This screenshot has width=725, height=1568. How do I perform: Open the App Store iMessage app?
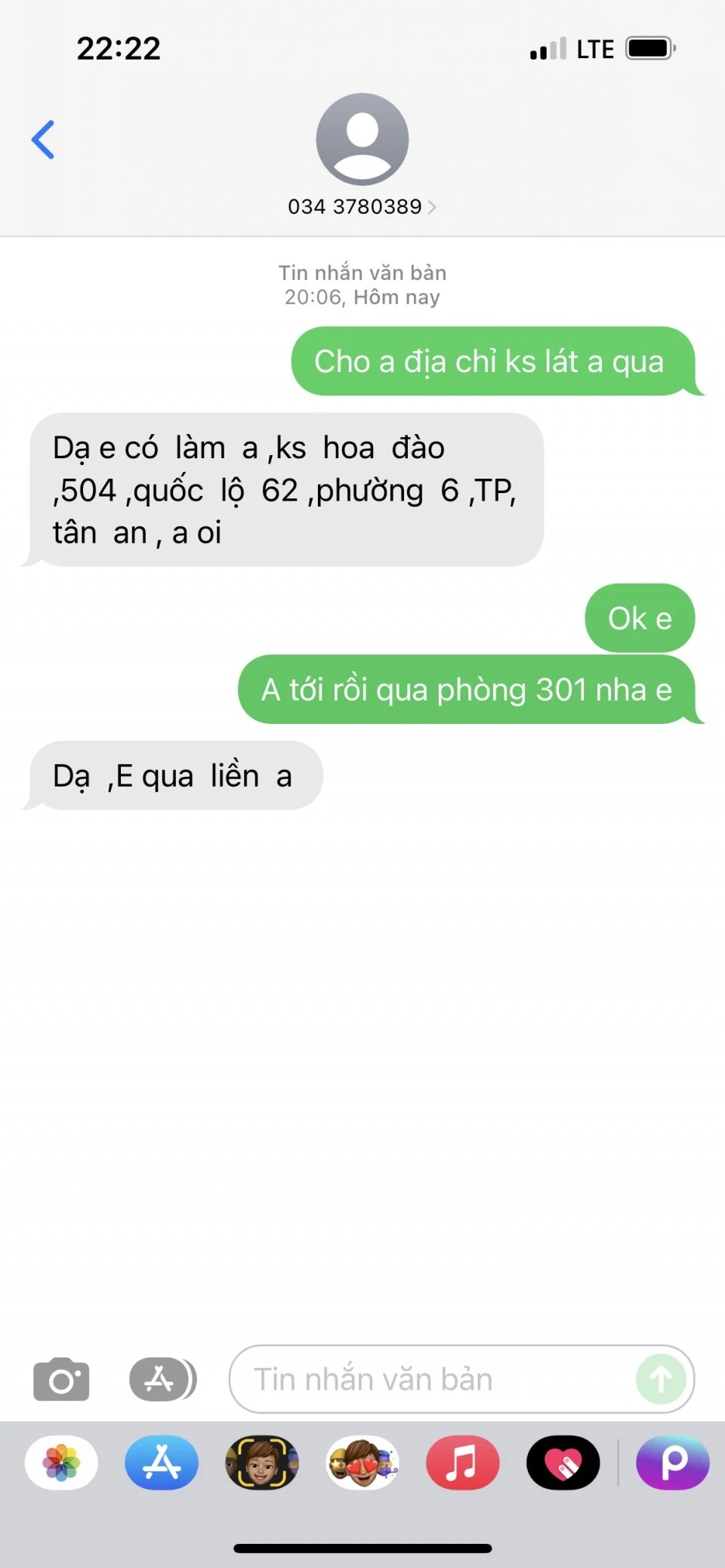(x=162, y=1462)
